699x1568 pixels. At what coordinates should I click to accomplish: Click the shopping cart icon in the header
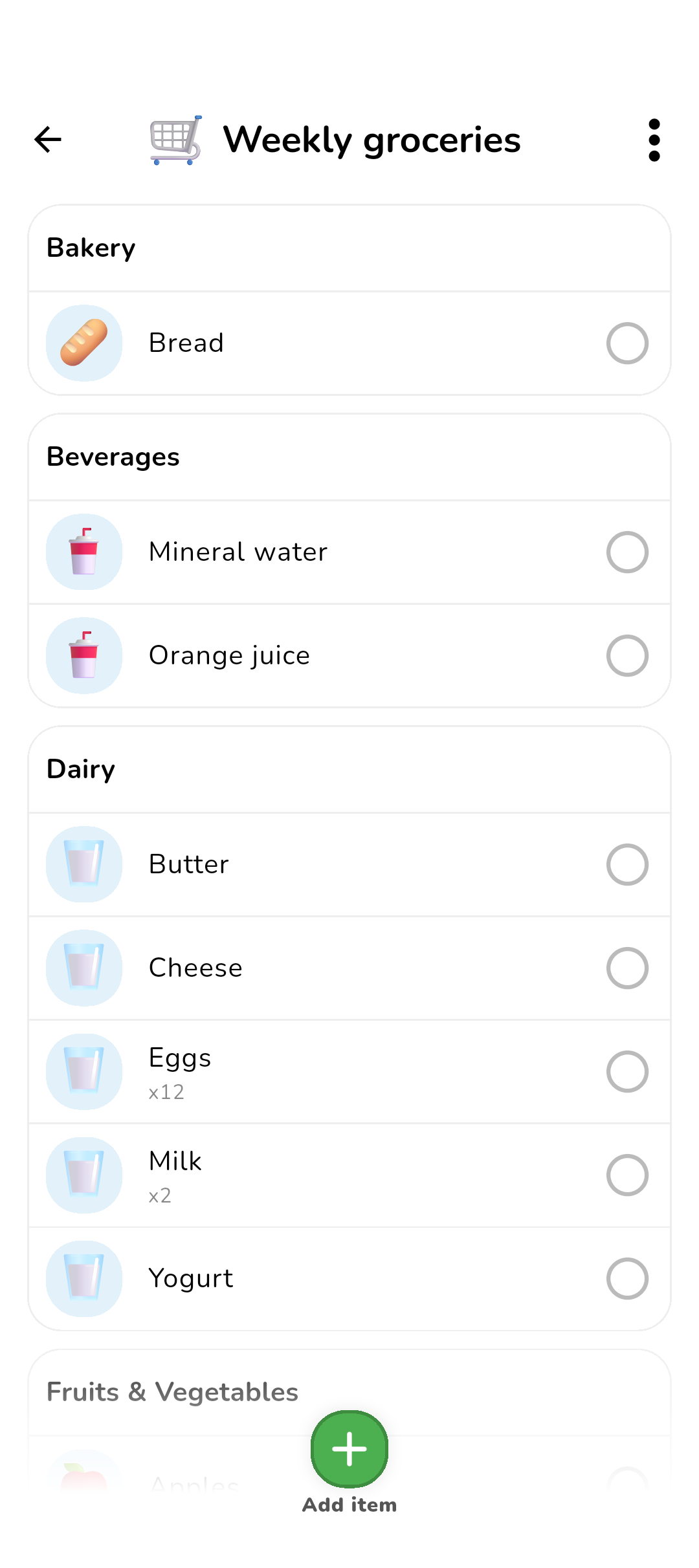[175, 139]
